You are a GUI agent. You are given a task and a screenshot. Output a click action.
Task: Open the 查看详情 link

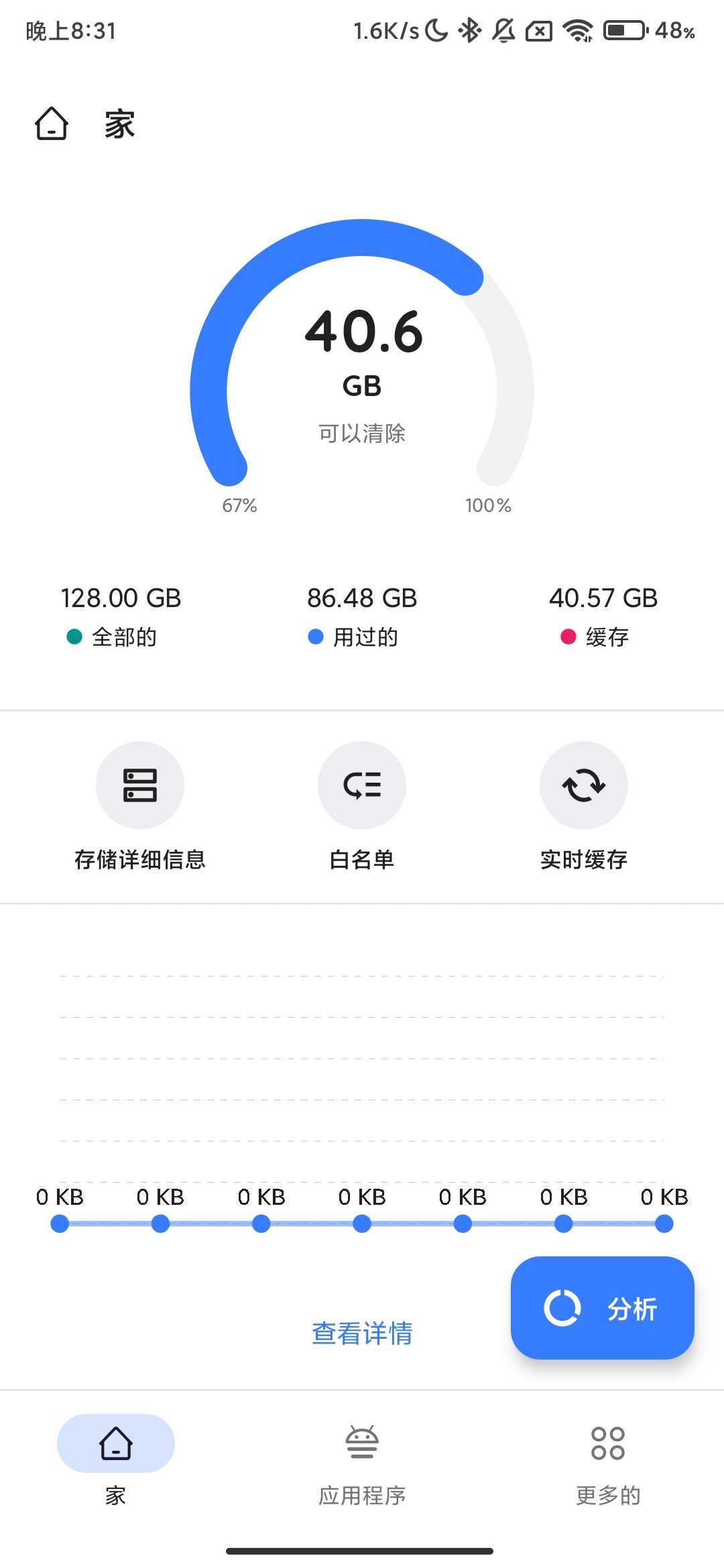pos(362,1333)
